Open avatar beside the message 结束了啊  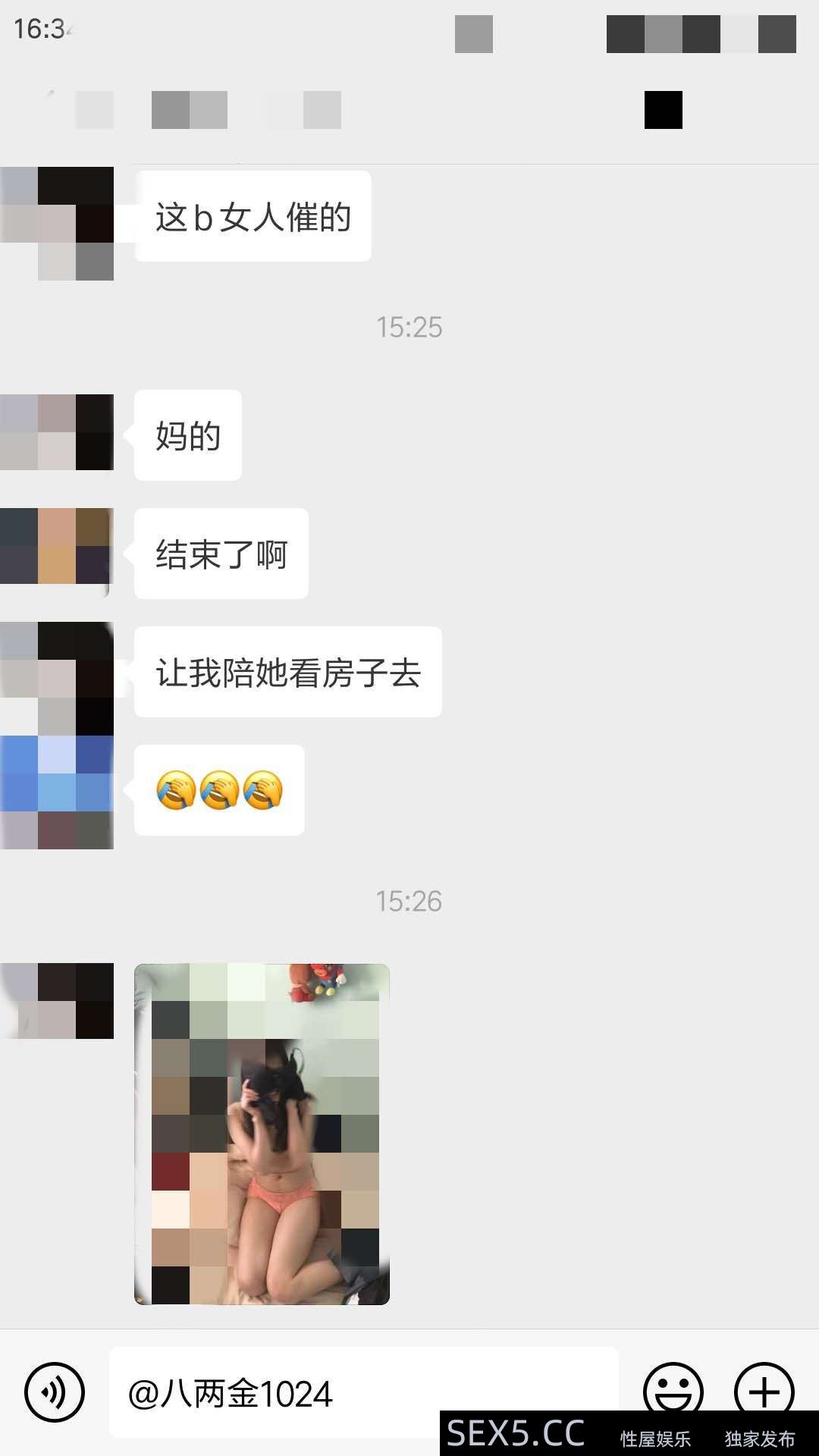(x=57, y=546)
